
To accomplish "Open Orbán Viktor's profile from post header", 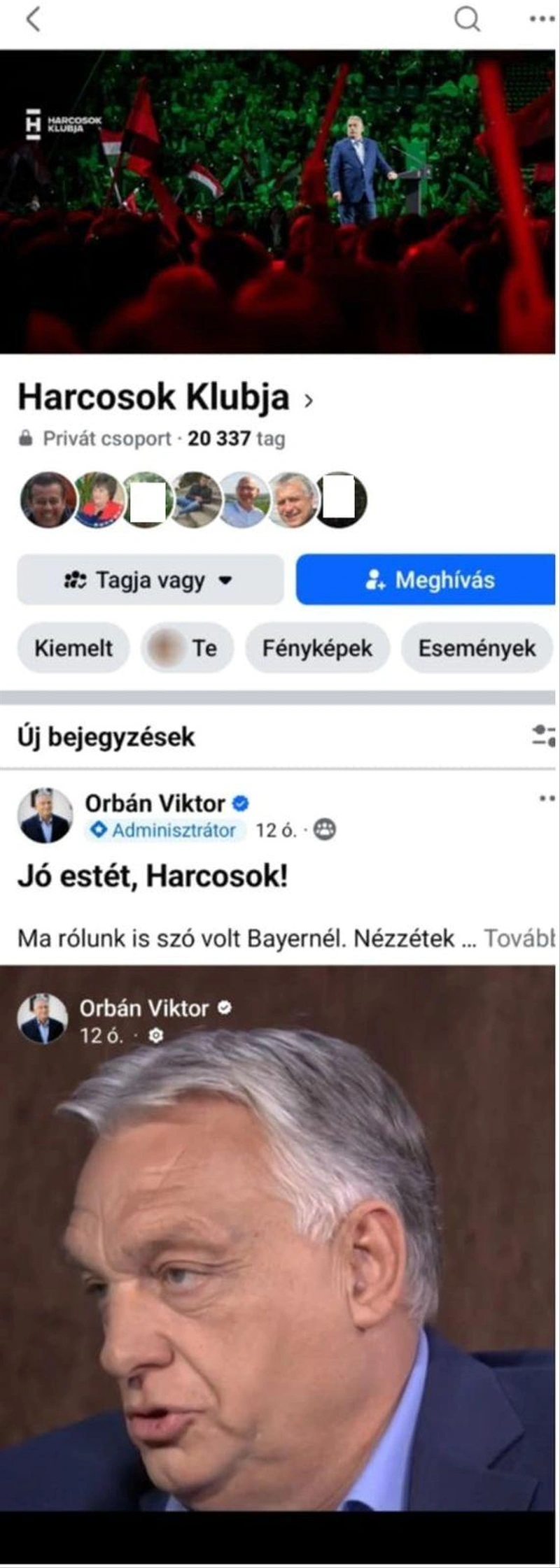I will point(155,803).
